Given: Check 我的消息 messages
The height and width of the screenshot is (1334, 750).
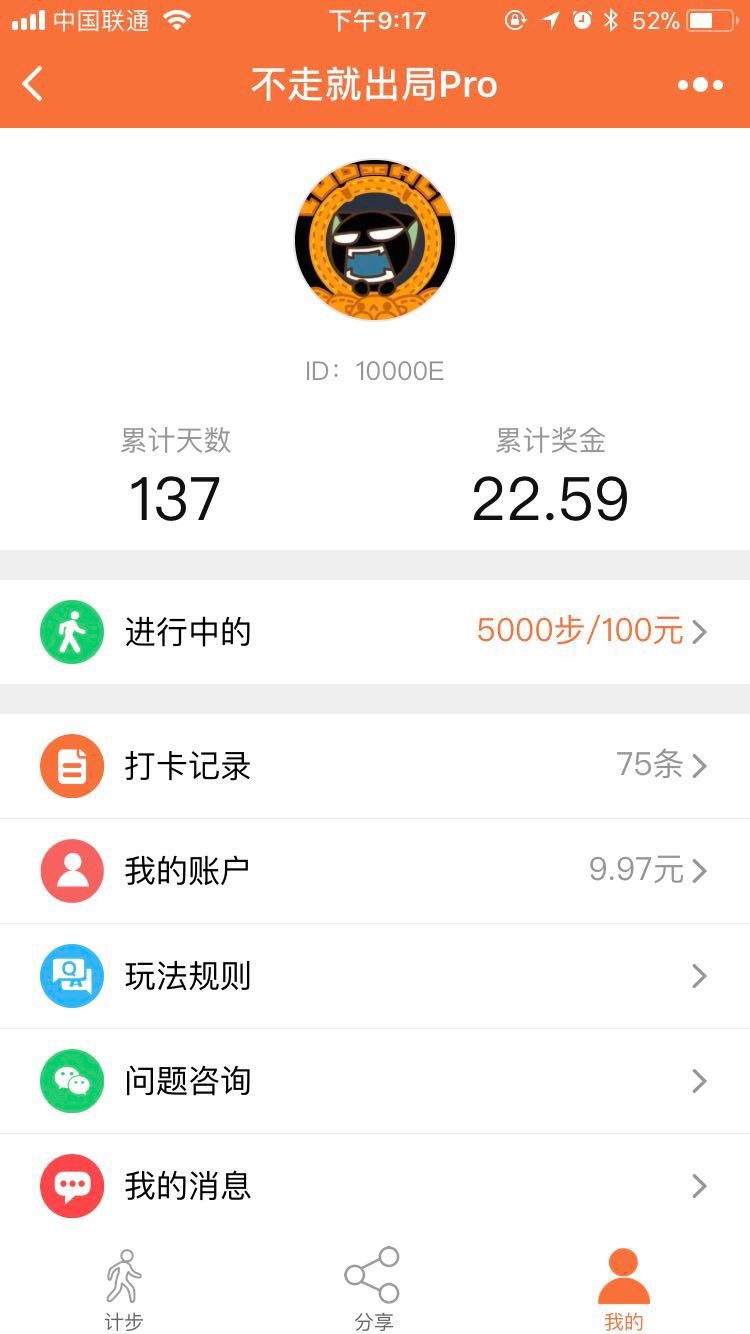Looking at the screenshot, I should (375, 1186).
